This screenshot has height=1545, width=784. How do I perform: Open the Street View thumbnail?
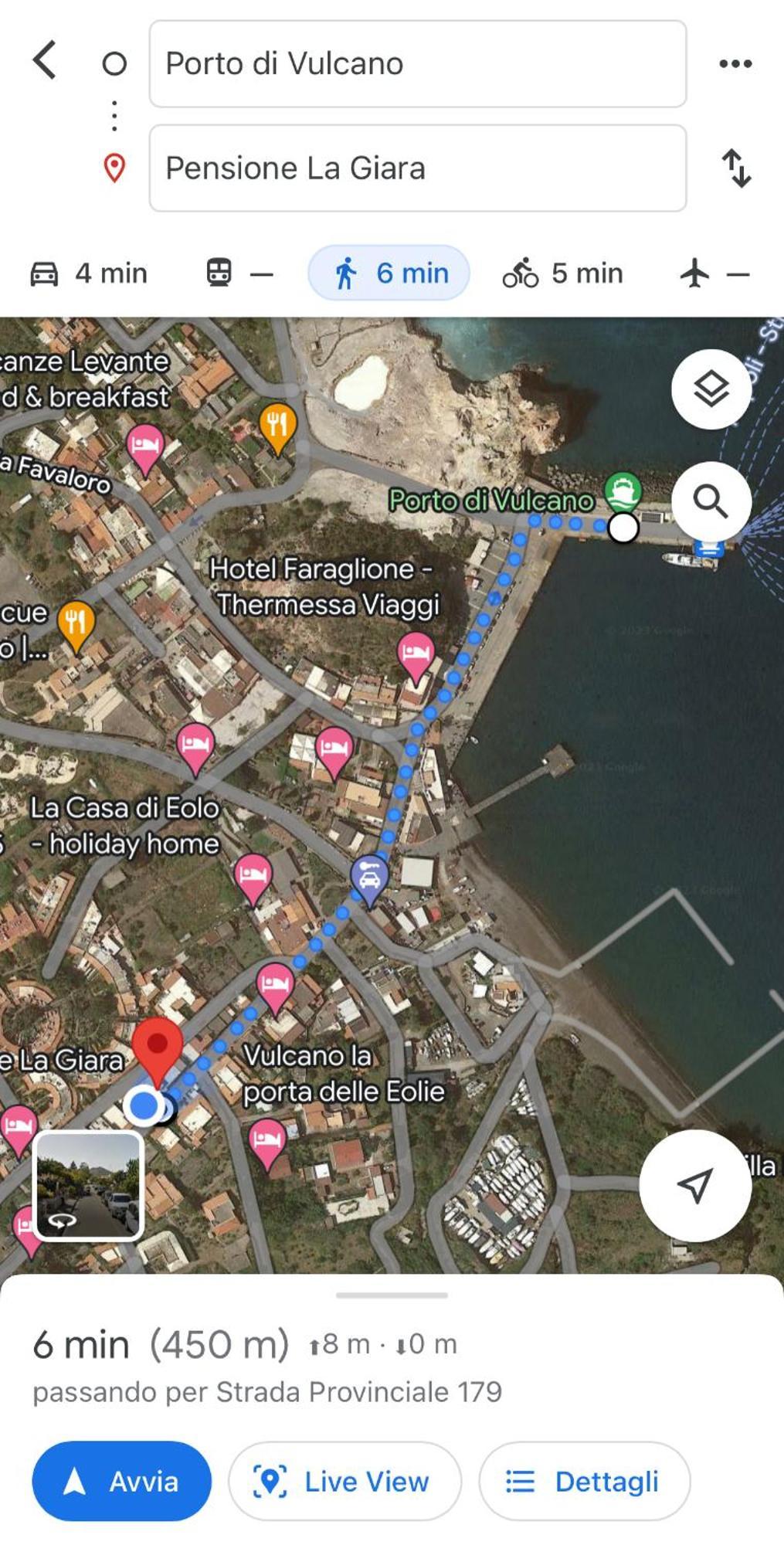[x=89, y=1186]
